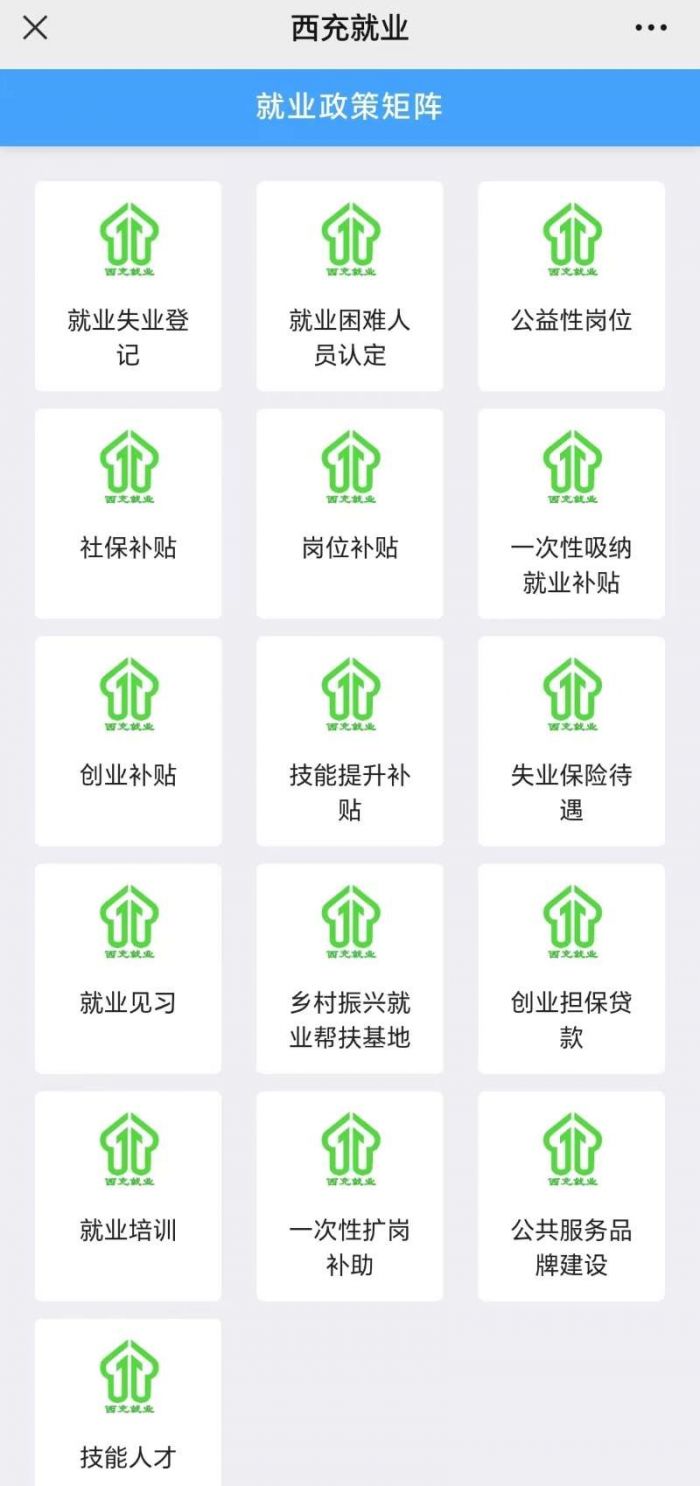700x1486 pixels.
Task: Open the three-dot overflow menu
Action: point(651,28)
